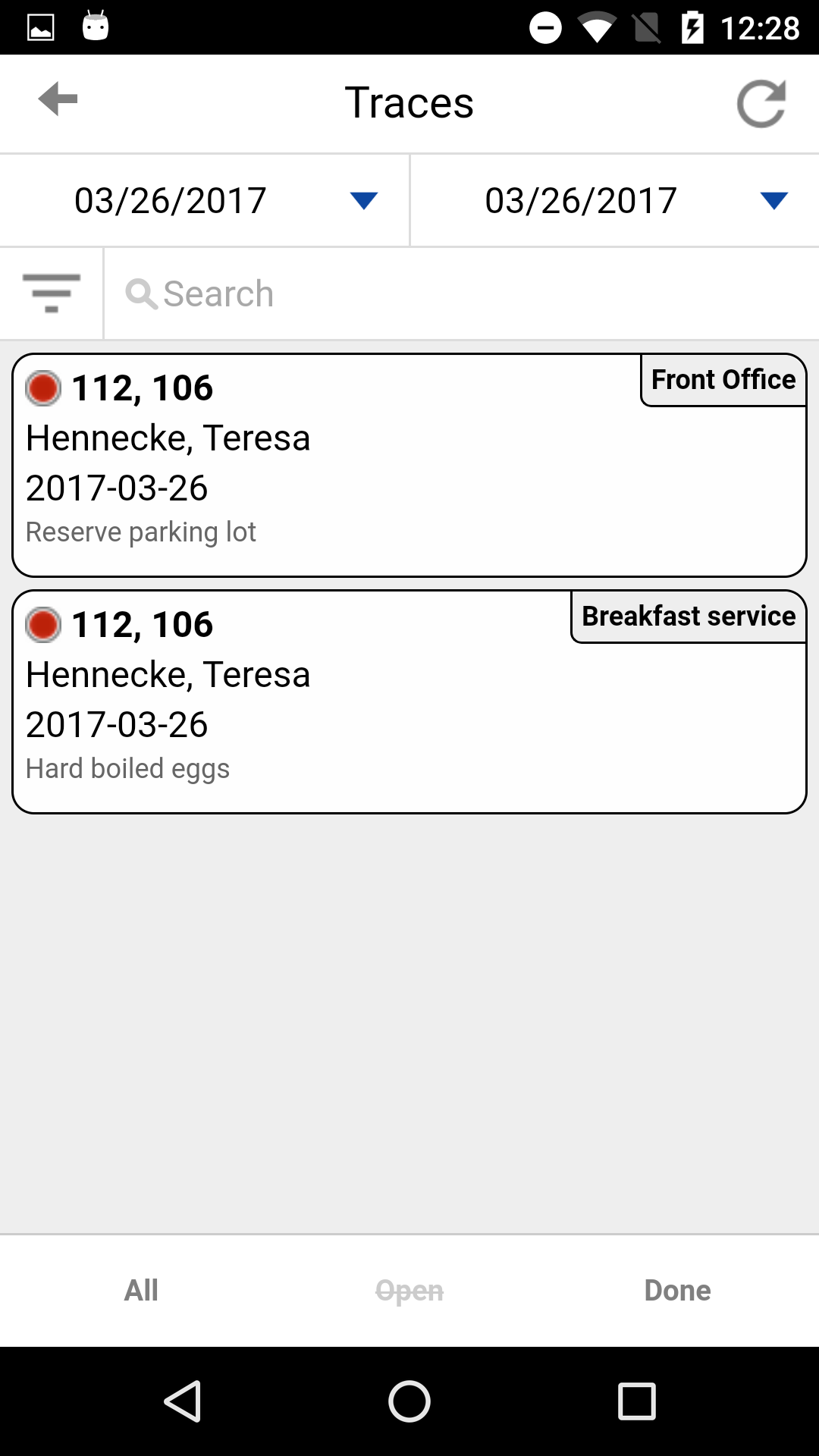Image resolution: width=819 pixels, height=1456 pixels.
Task: Go back using the top-left arrow
Action: (58, 99)
